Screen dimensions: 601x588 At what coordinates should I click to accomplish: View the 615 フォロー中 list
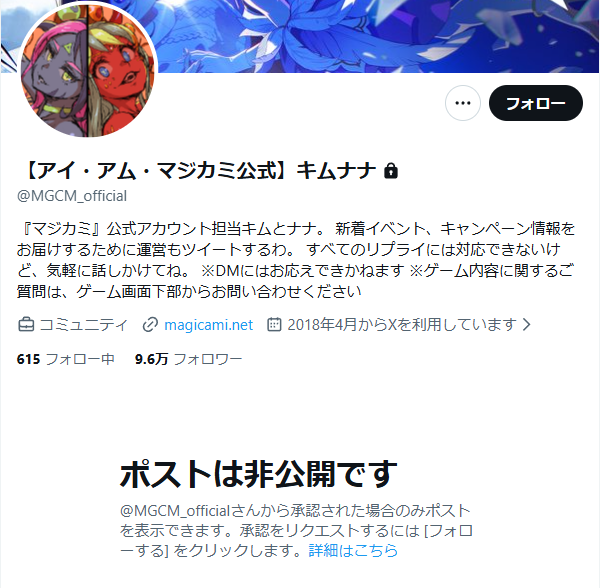point(66,359)
